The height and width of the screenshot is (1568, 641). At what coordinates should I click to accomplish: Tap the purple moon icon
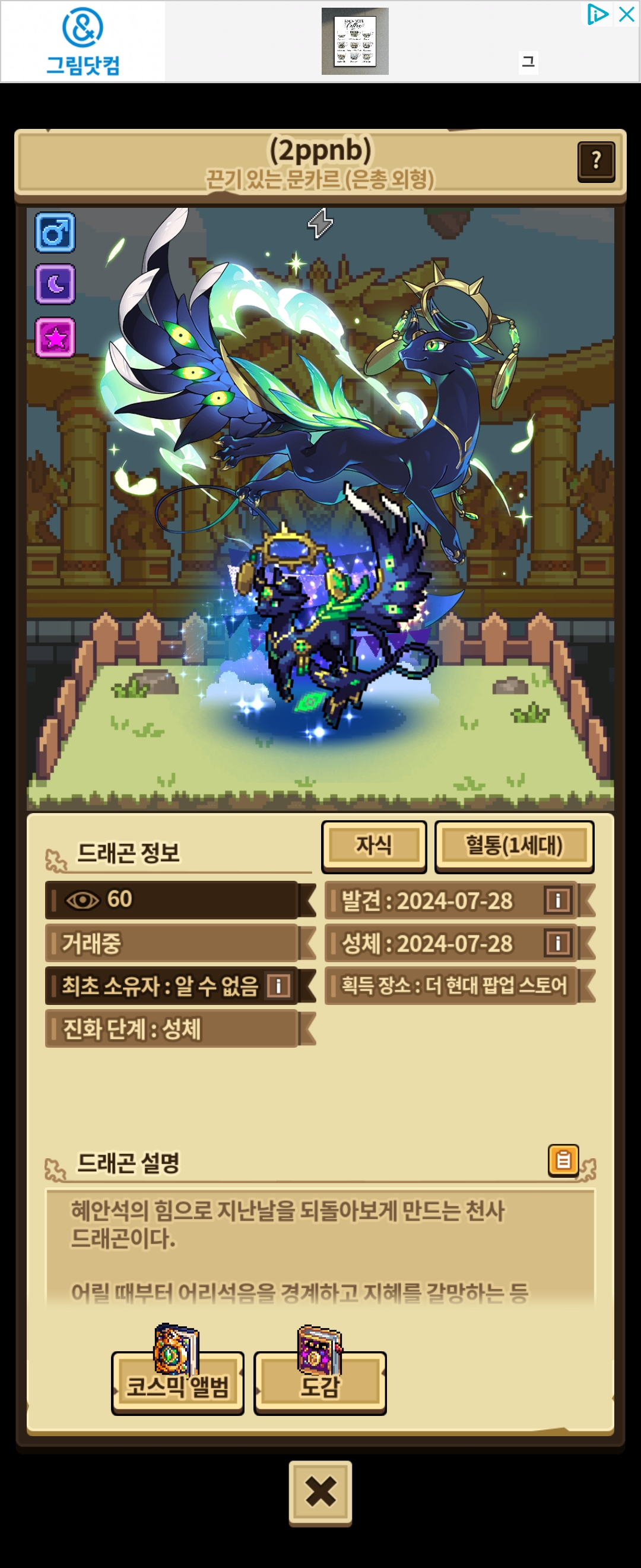55,284
